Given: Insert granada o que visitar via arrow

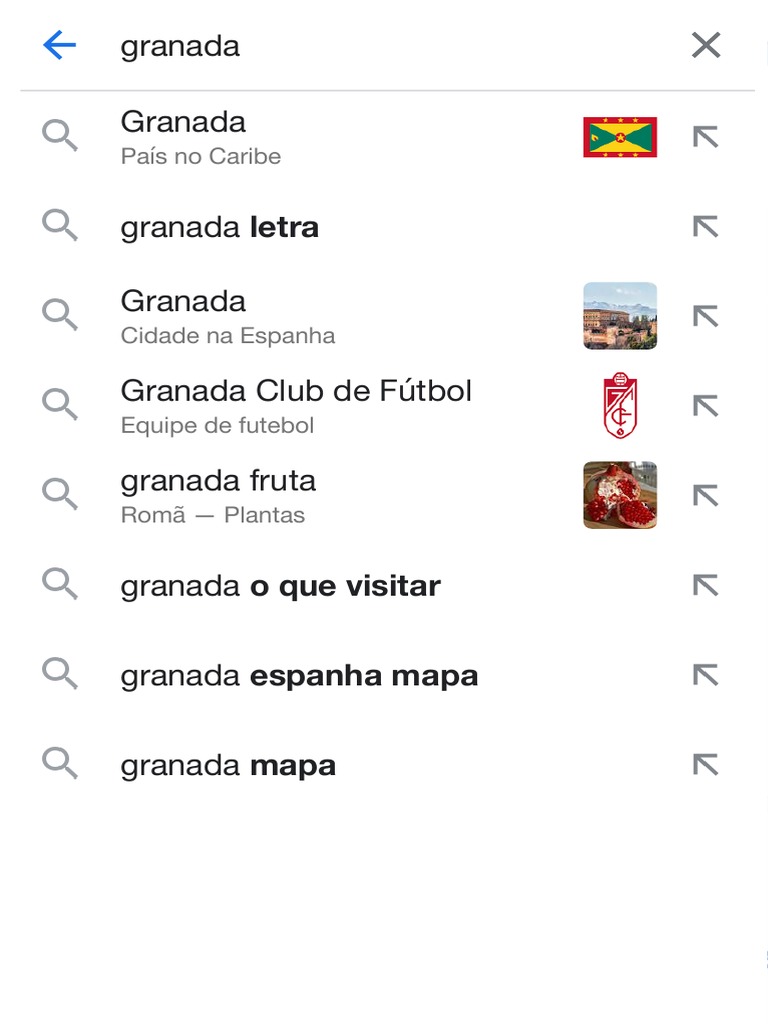Looking at the screenshot, I should tap(706, 586).
